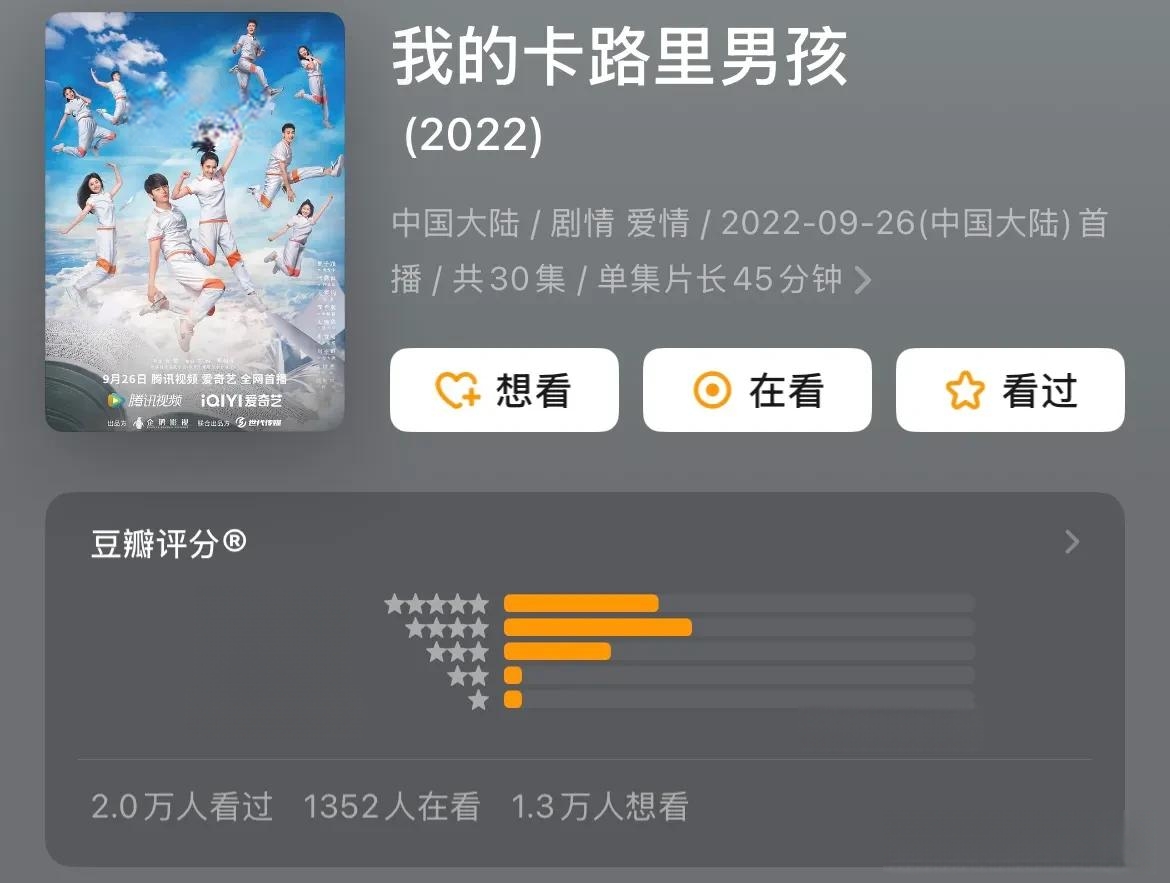Mark the show as 想看 (want to watch)

click(x=504, y=390)
